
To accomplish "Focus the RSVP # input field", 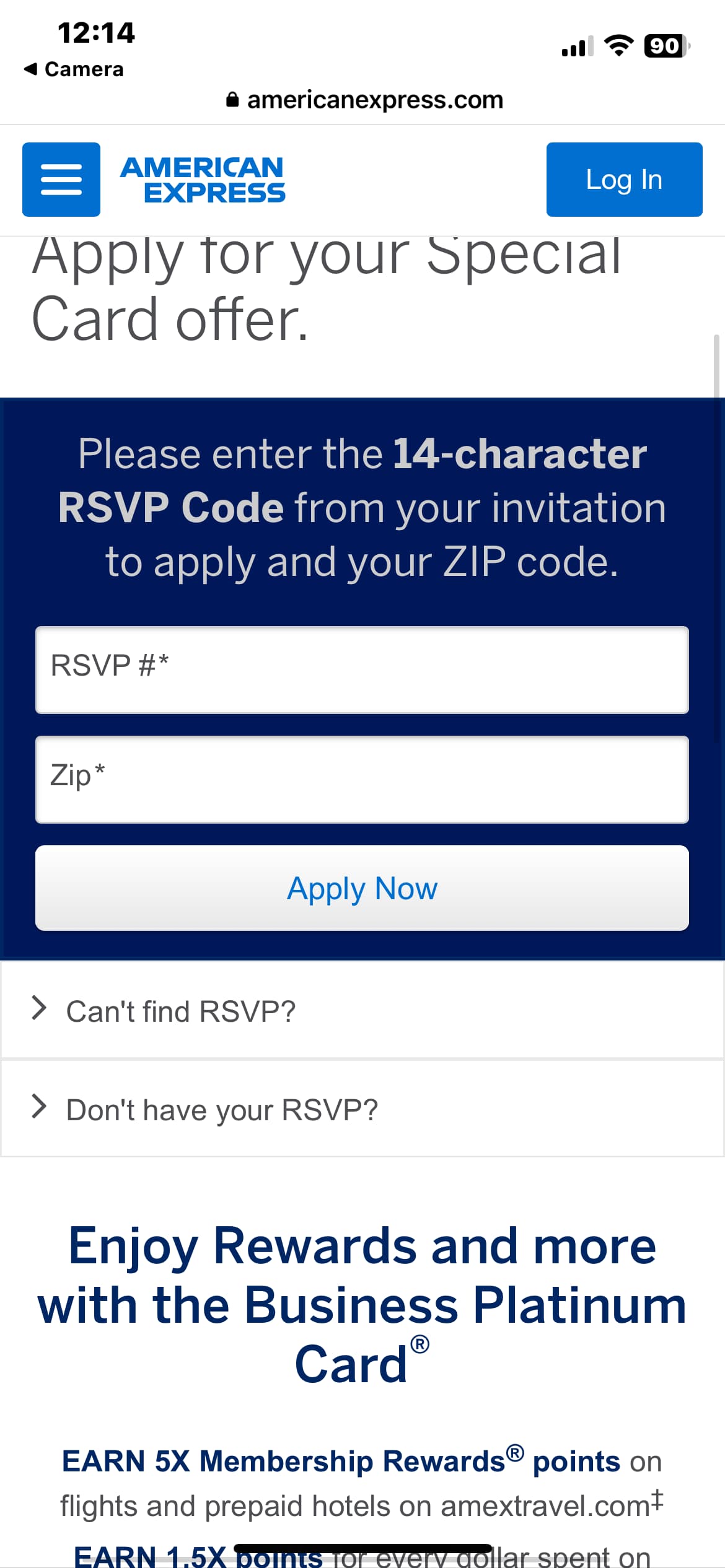I will pyautogui.click(x=362, y=670).
